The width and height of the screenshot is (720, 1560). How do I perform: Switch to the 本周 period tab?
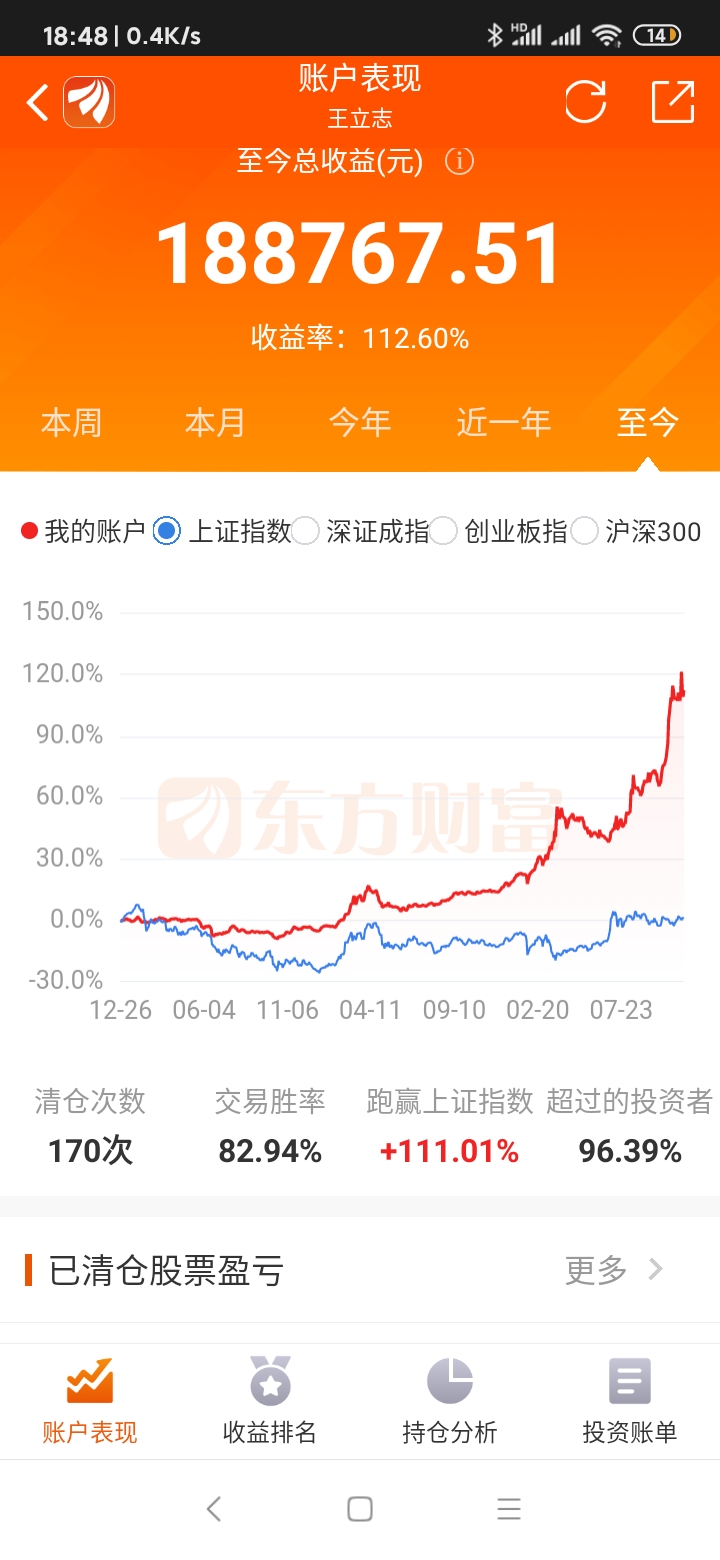pos(71,423)
